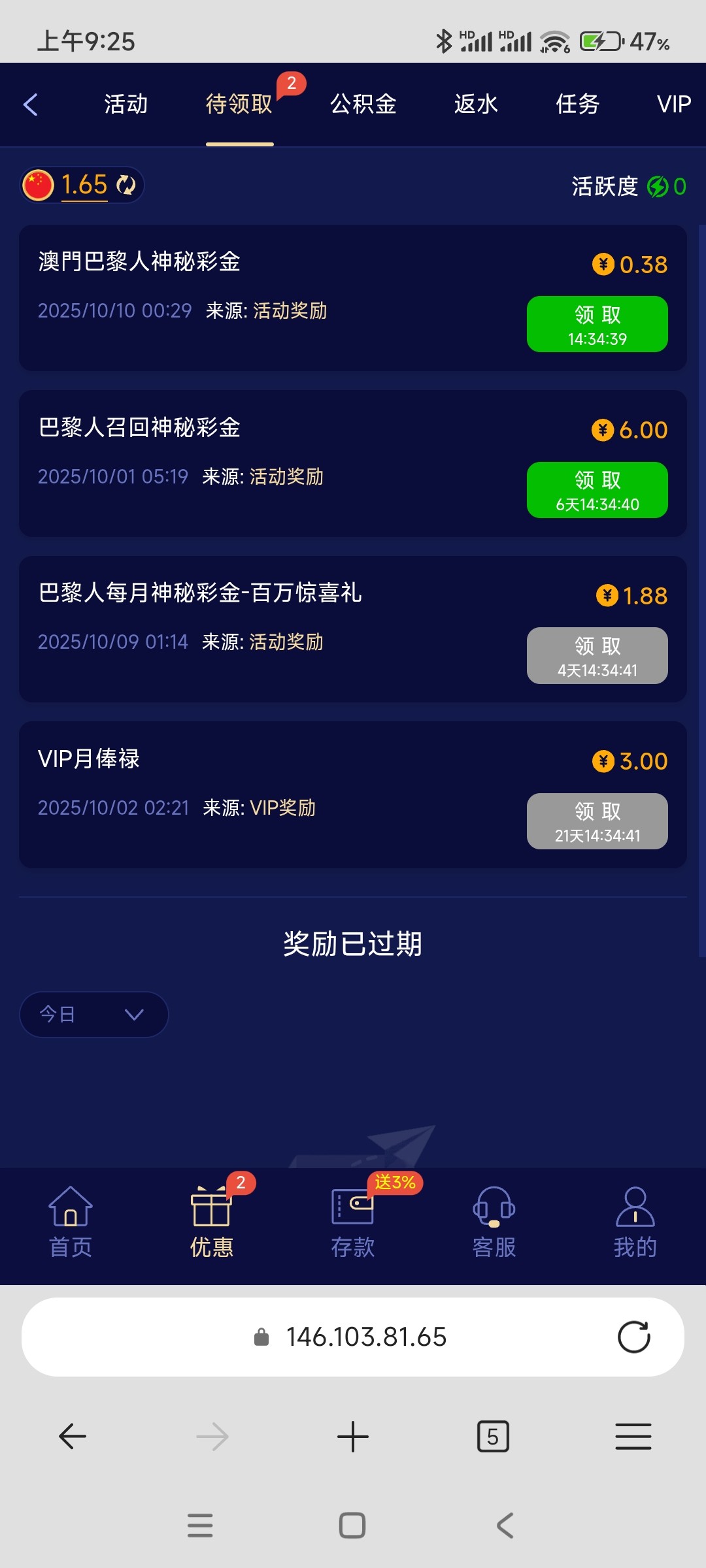Open the 存款 deposit tab
The image size is (706, 1568).
[353, 1222]
